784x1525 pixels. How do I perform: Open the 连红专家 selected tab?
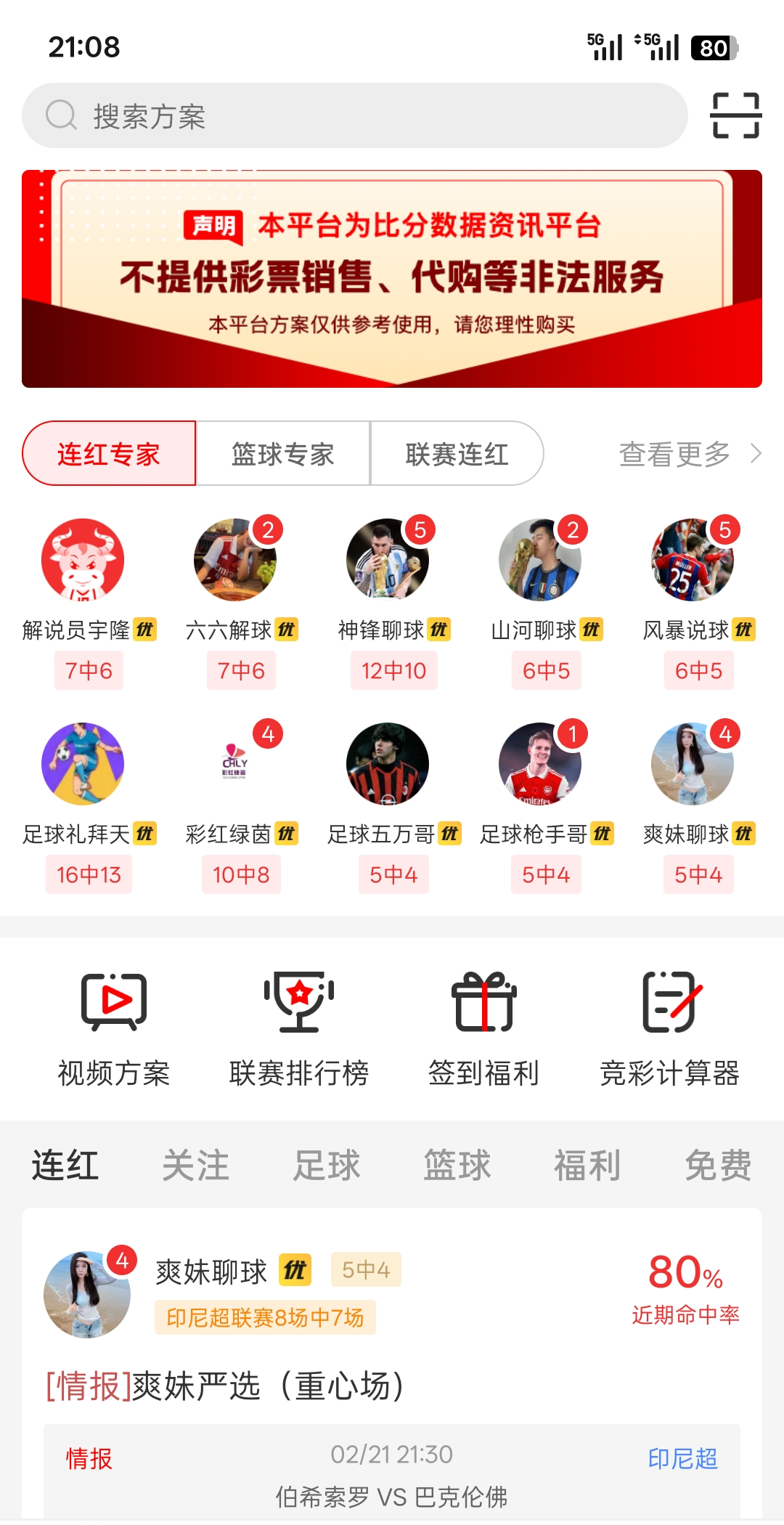click(110, 452)
